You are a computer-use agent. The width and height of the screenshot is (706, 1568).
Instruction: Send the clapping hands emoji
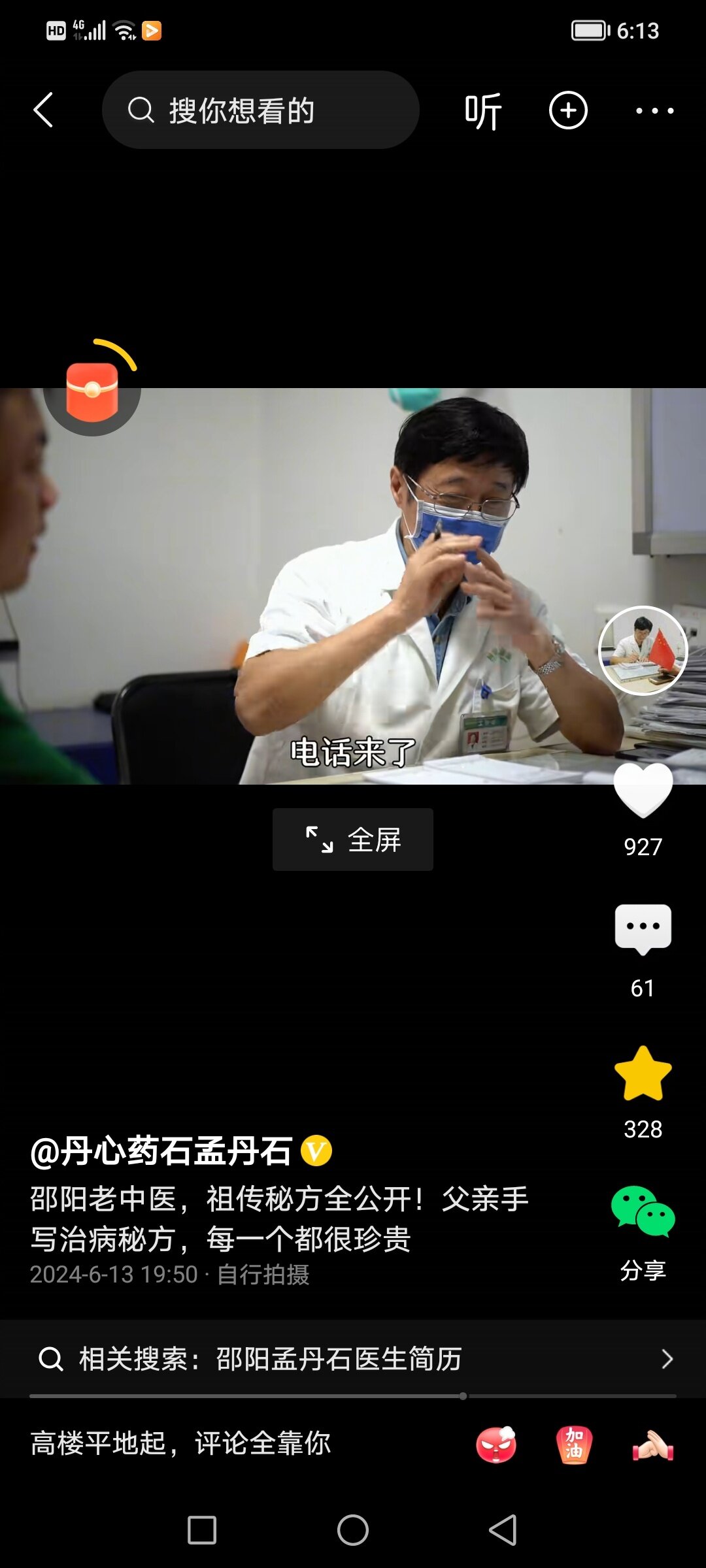coord(652,1444)
